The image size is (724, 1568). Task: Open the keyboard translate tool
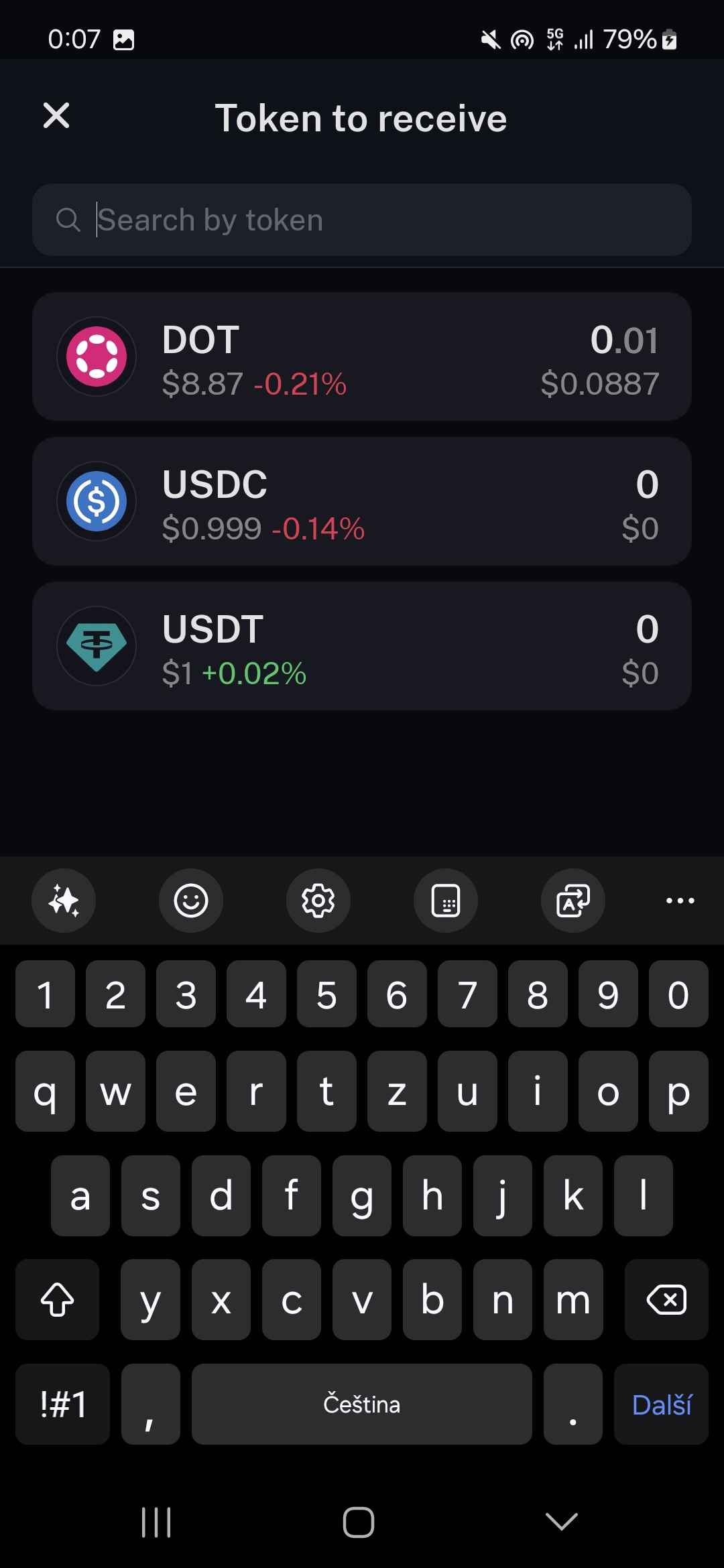pos(573,901)
